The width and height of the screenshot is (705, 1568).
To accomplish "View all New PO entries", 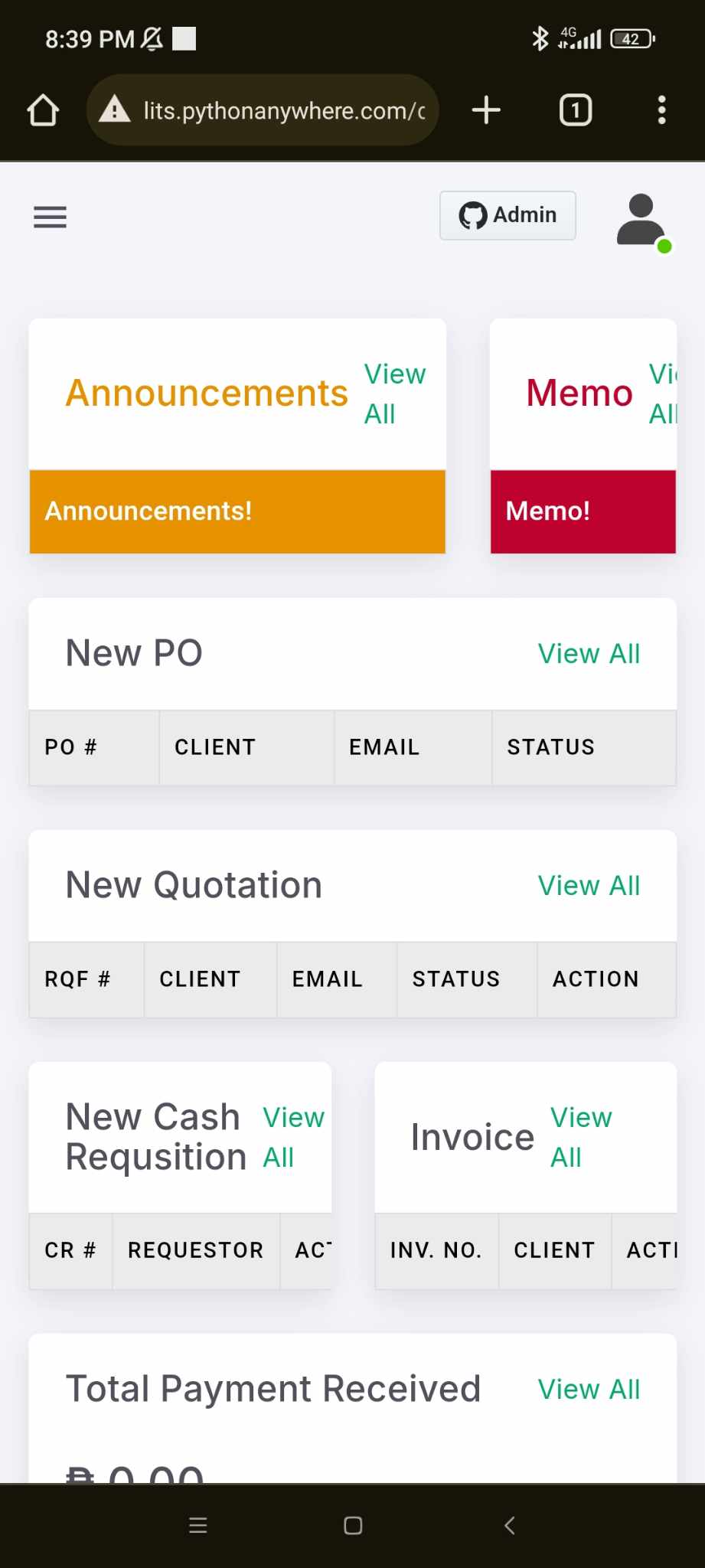I will (588, 654).
